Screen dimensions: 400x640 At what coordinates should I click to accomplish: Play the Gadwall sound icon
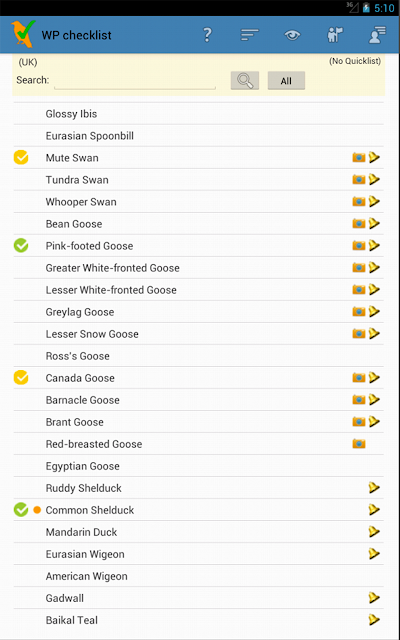point(374,598)
